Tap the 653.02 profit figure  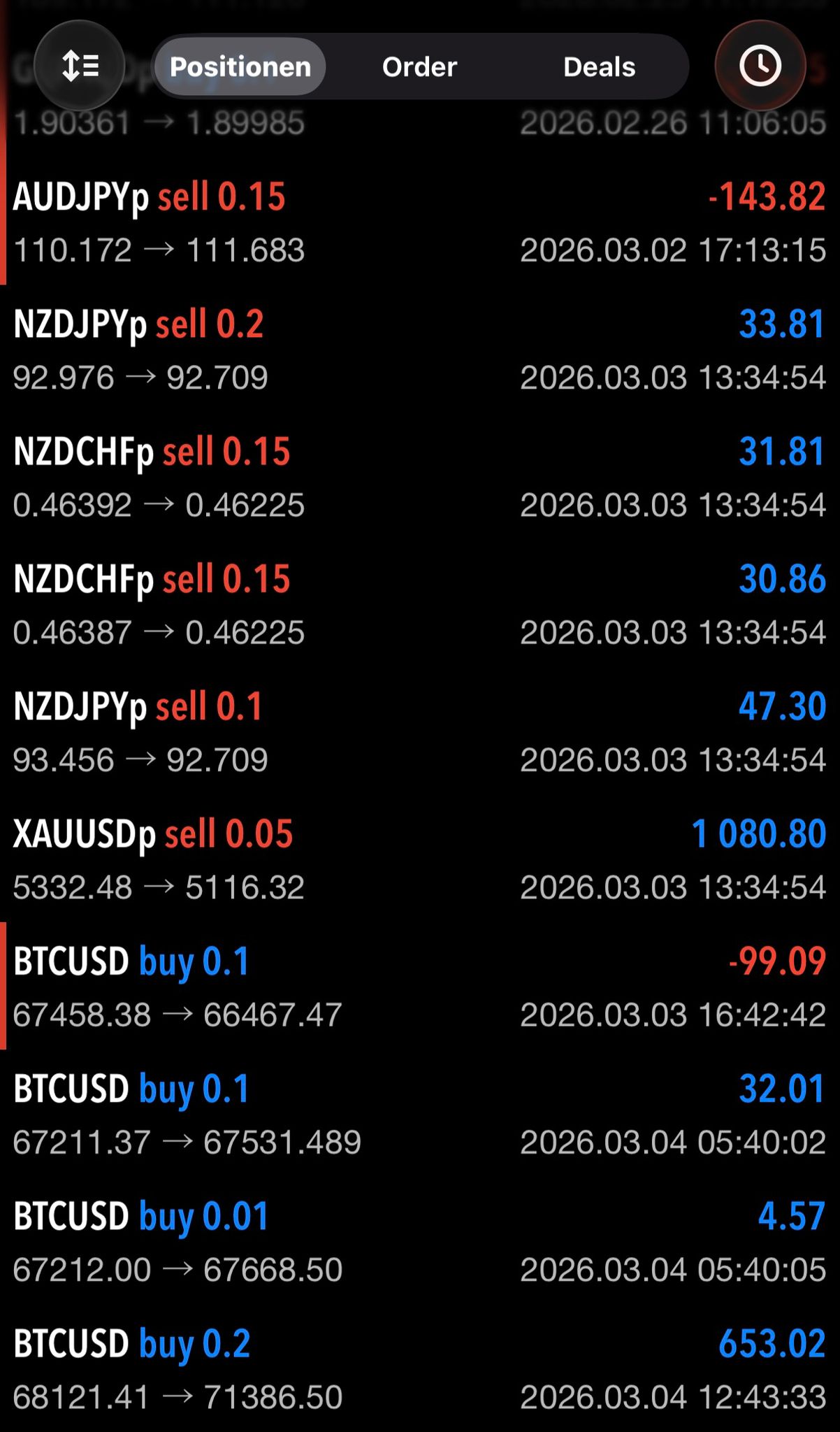pos(771,1343)
